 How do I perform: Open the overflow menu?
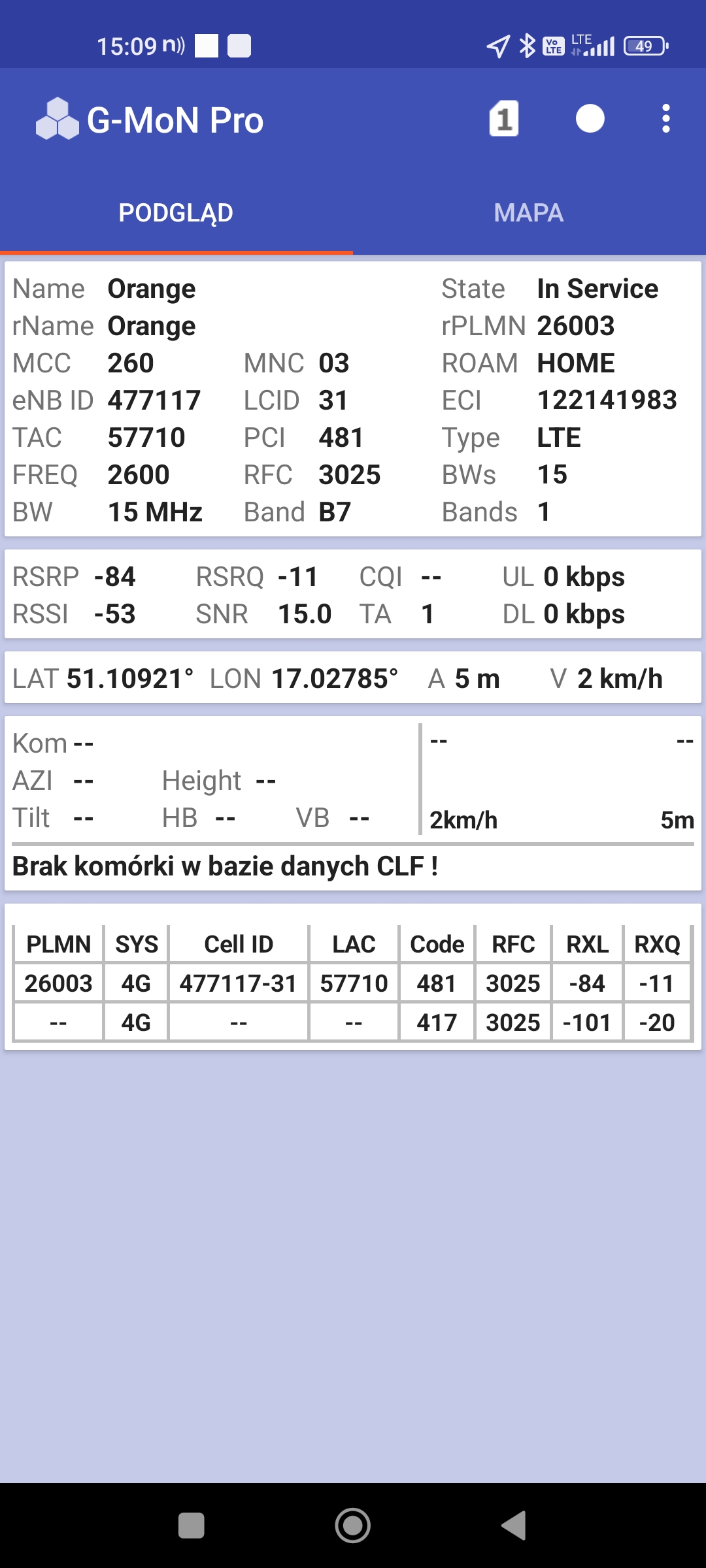point(665,119)
